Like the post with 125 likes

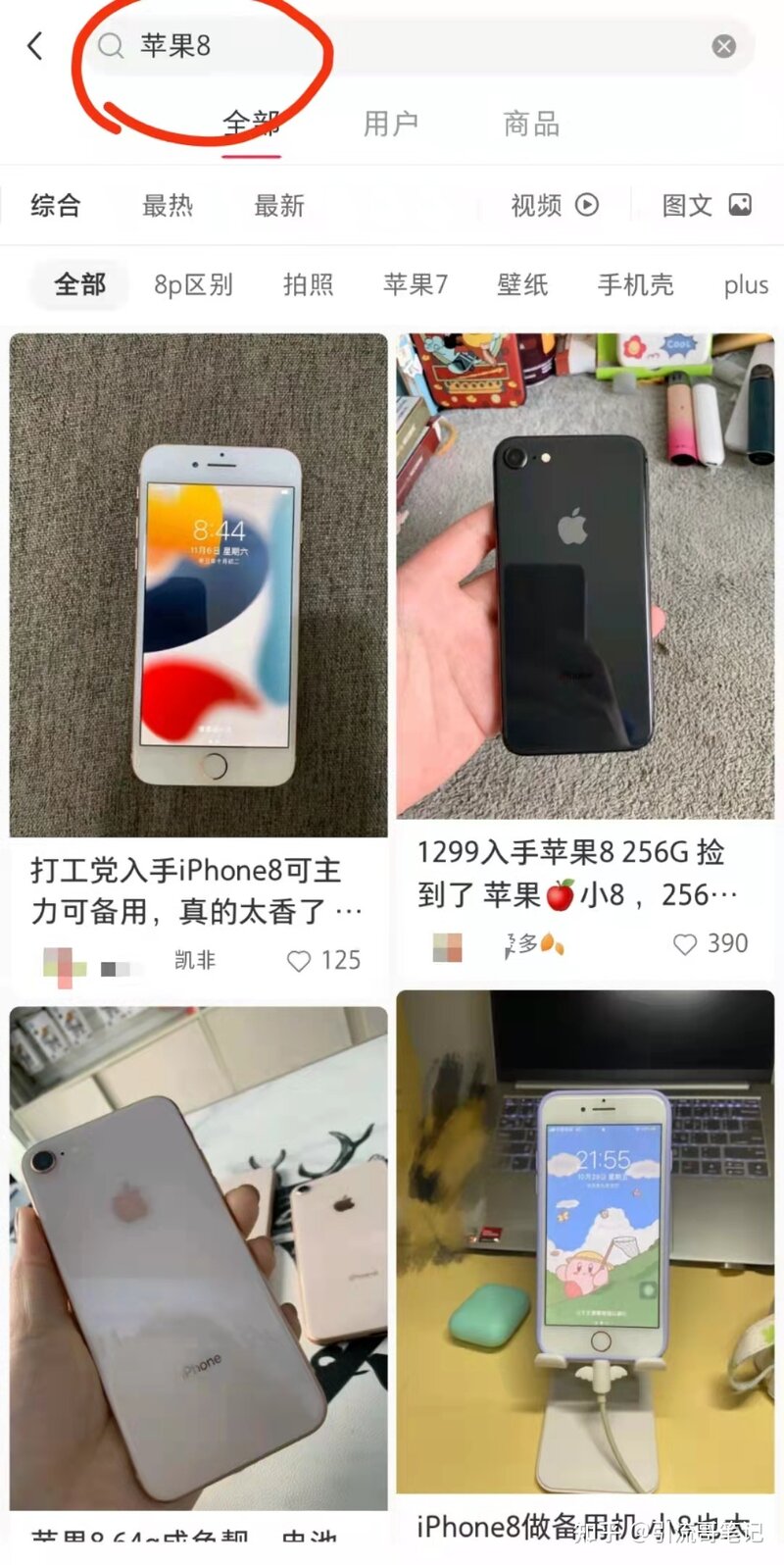[299, 961]
